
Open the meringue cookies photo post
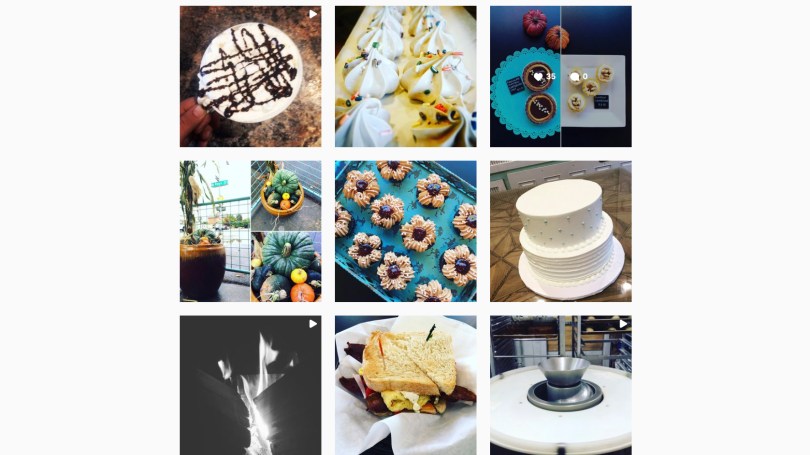click(405, 76)
